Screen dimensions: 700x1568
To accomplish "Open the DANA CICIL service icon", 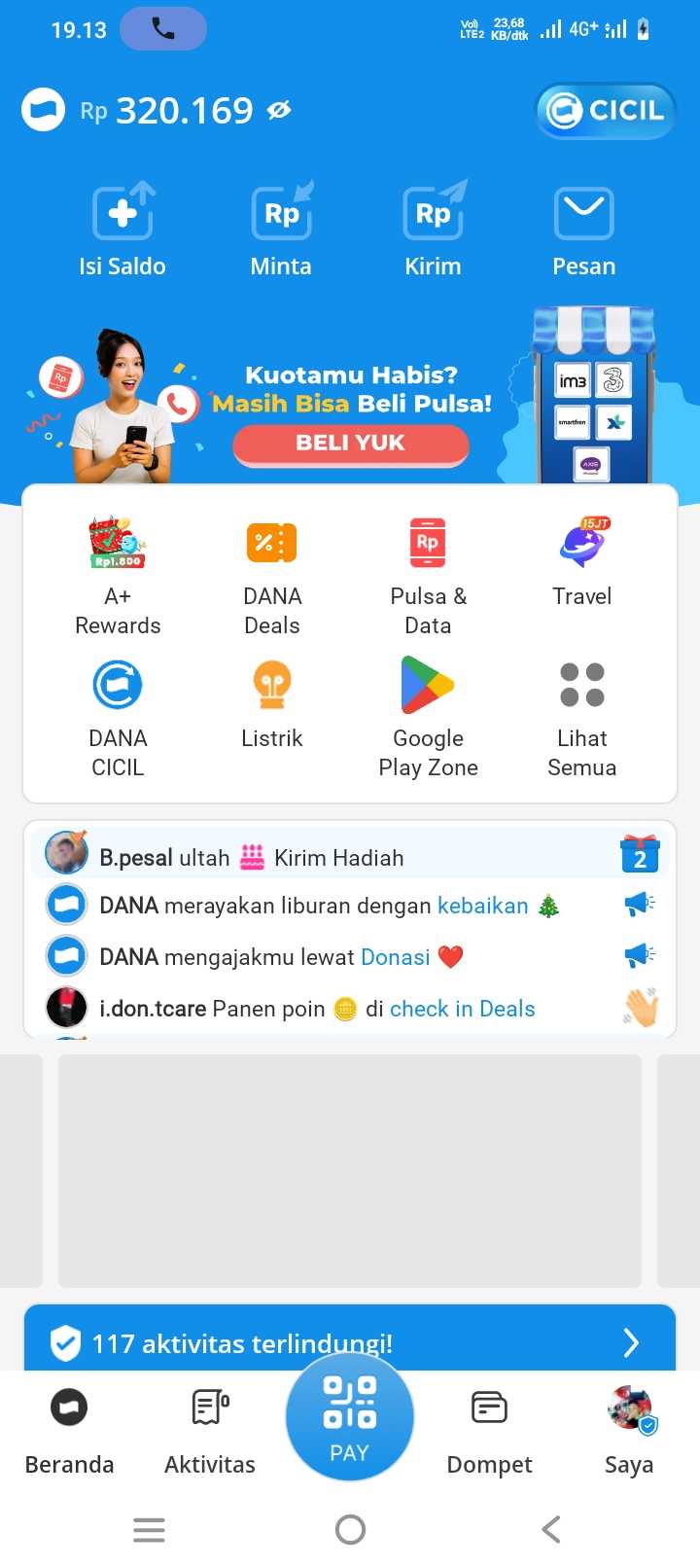I will pyautogui.click(x=118, y=684).
